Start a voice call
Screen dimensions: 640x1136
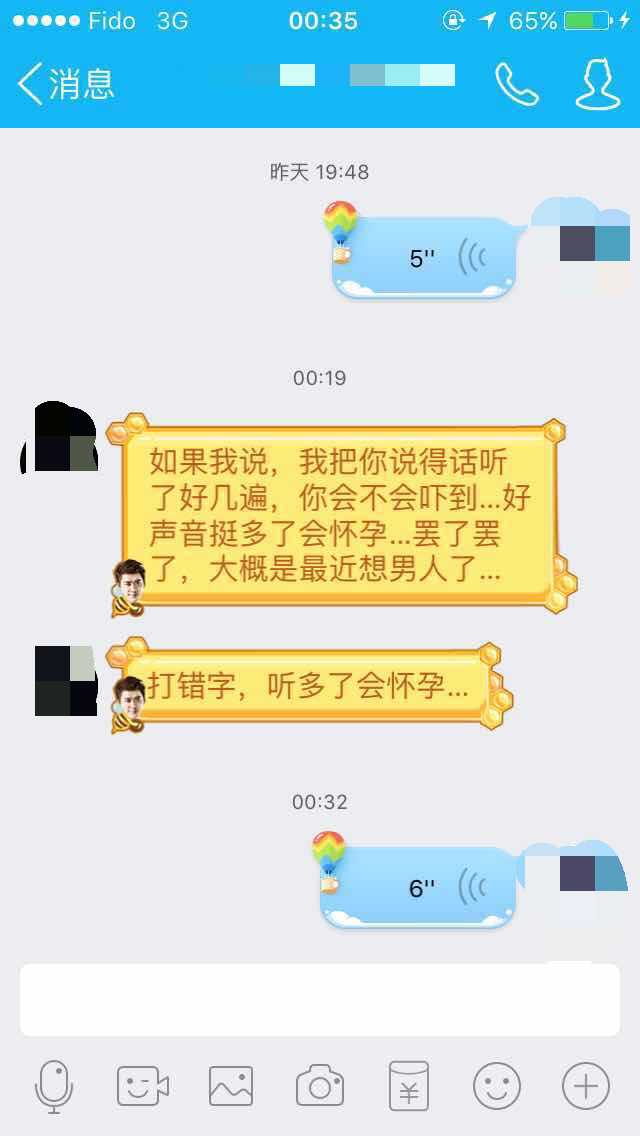pyautogui.click(x=516, y=85)
